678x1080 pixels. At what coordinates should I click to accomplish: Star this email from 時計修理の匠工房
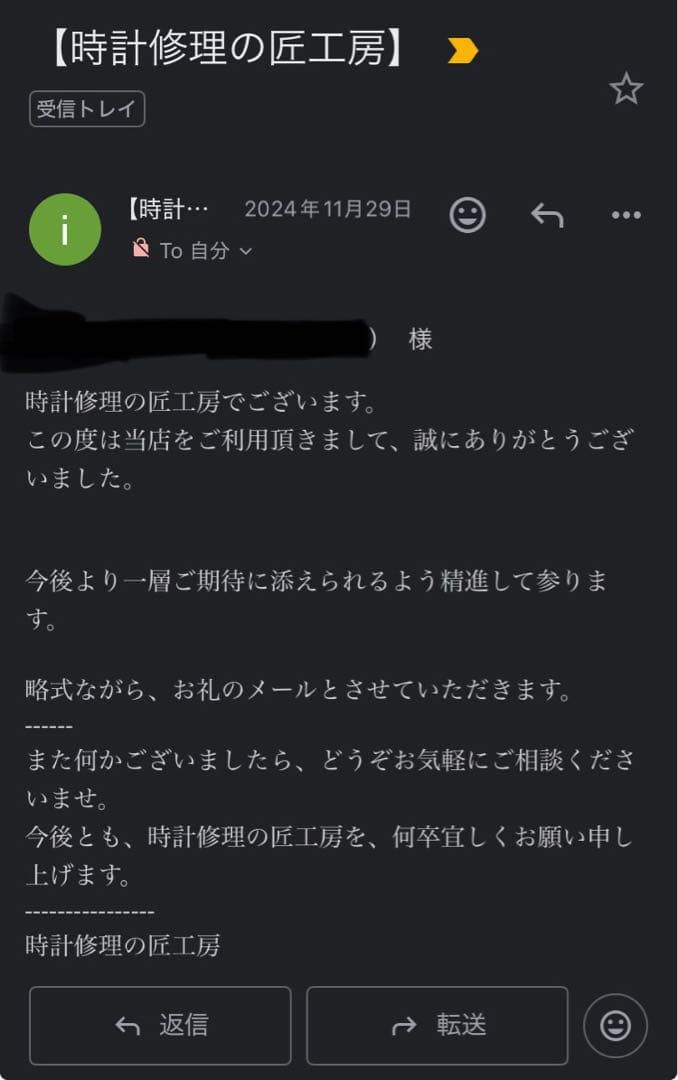pyautogui.click(x=626, y=89)
